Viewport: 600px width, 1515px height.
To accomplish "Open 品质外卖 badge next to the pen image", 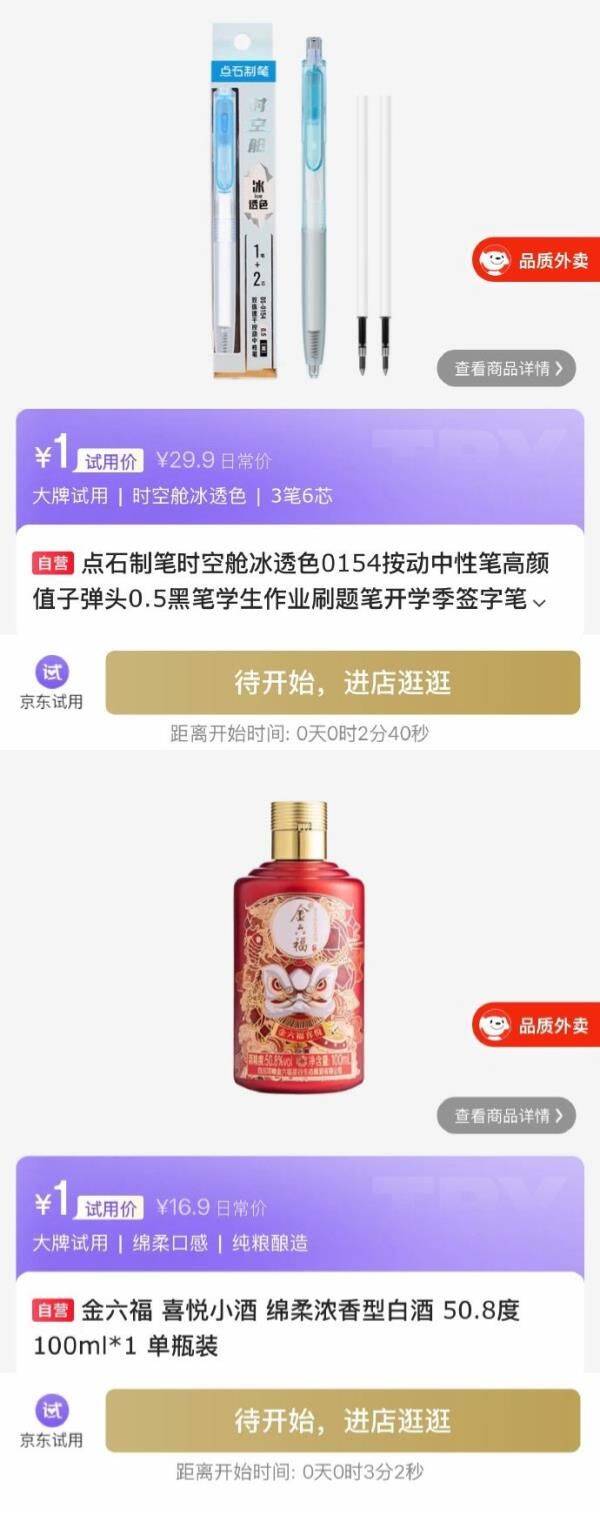I will click(537, 261).
